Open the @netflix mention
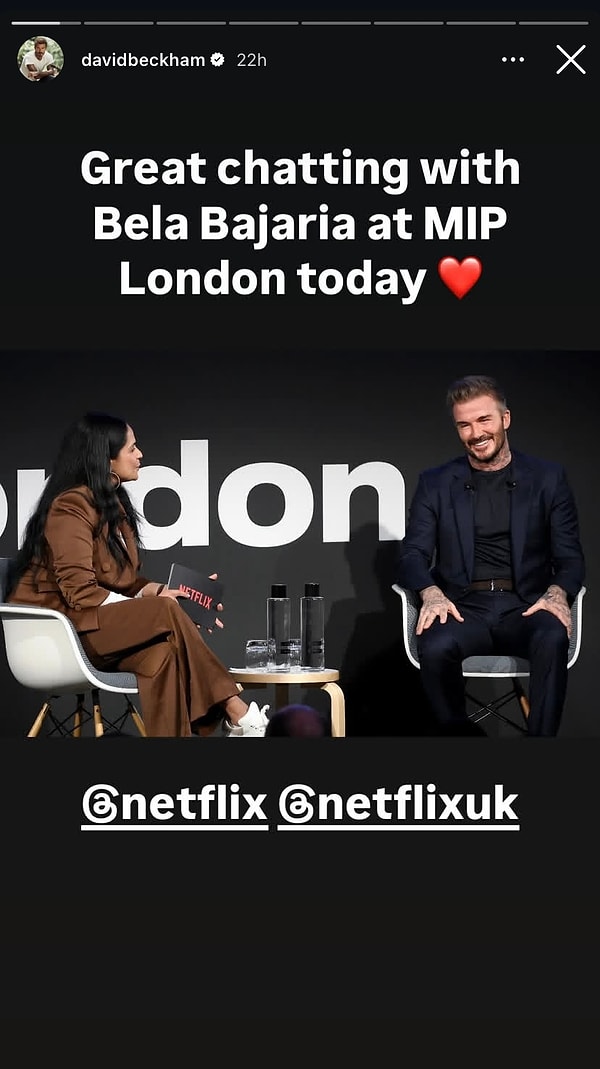Viewport: 600px width, 1069px height. 175,804
